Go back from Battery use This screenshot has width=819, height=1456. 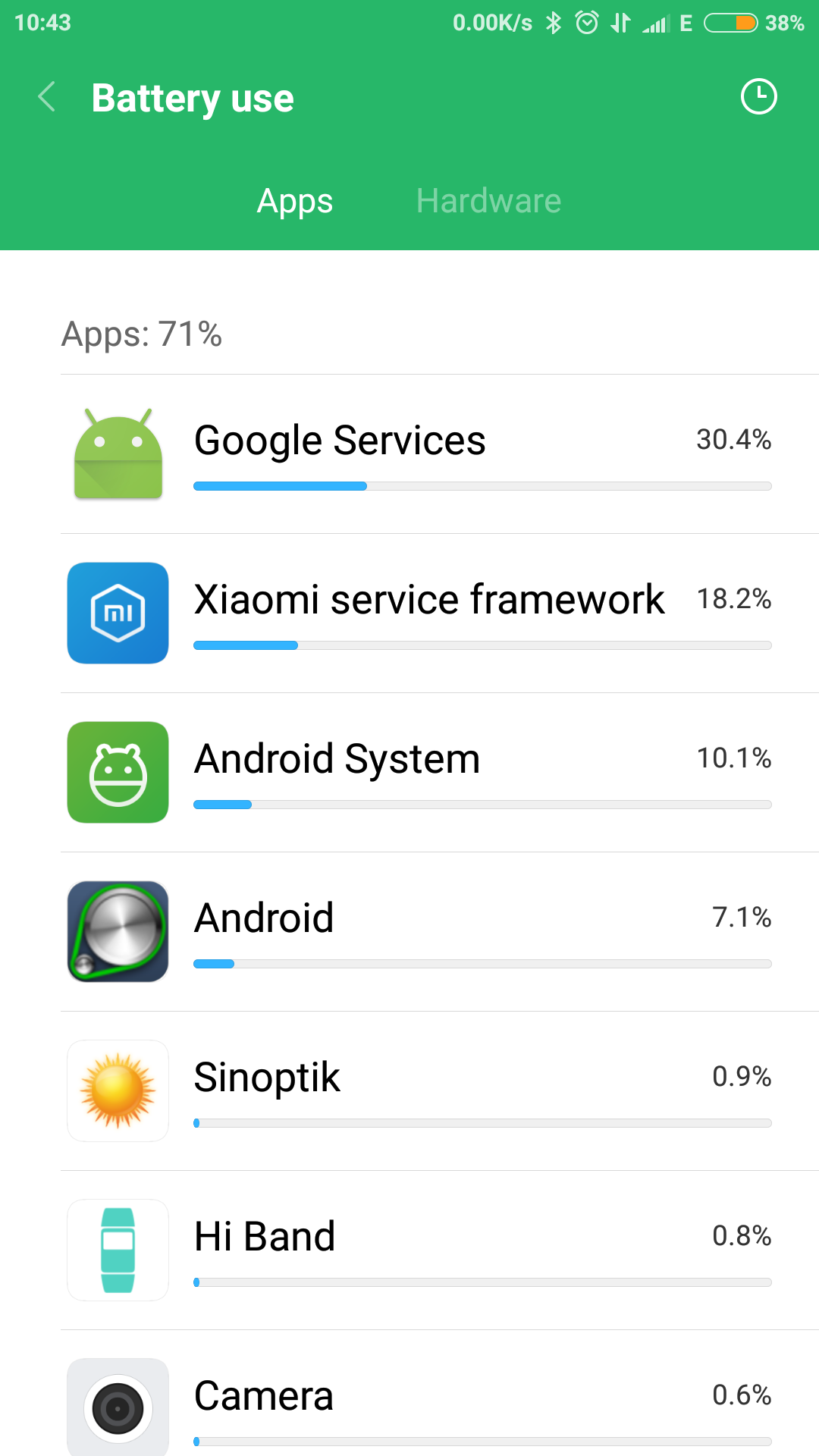pos(47,97)
